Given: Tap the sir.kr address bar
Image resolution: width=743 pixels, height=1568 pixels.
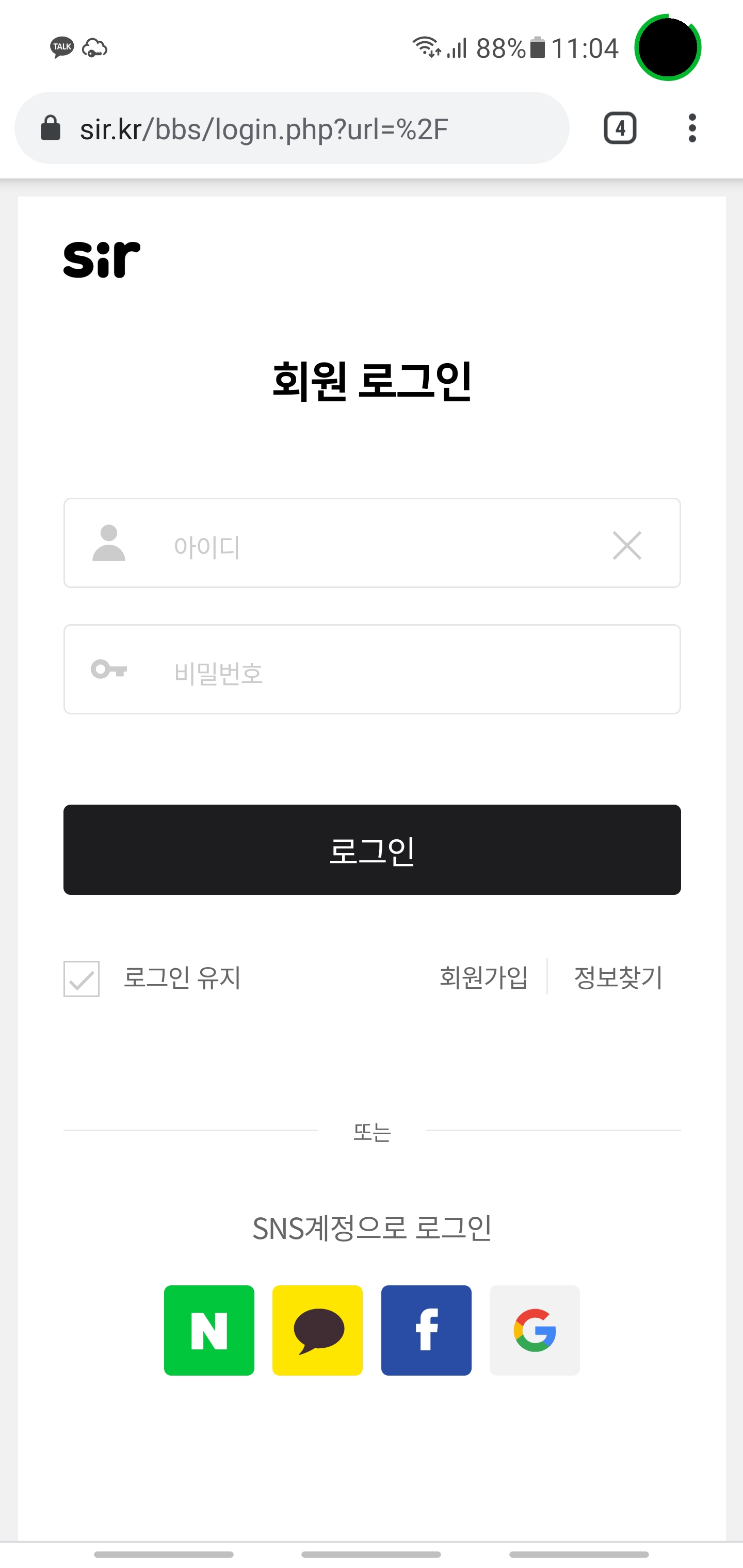Looking at the screenshot, I should tap(293, 128).
